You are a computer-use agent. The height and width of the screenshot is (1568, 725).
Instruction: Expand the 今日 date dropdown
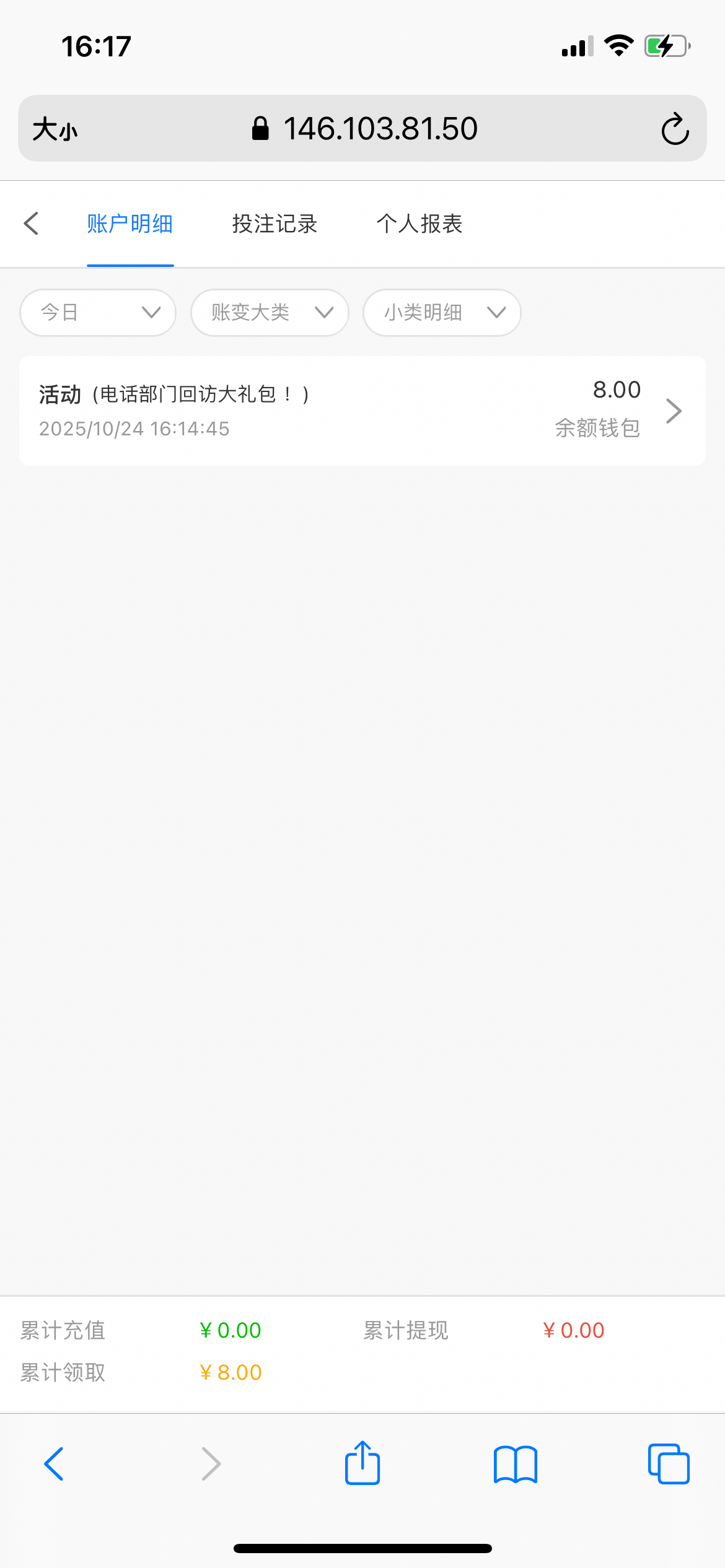point(98,313)
